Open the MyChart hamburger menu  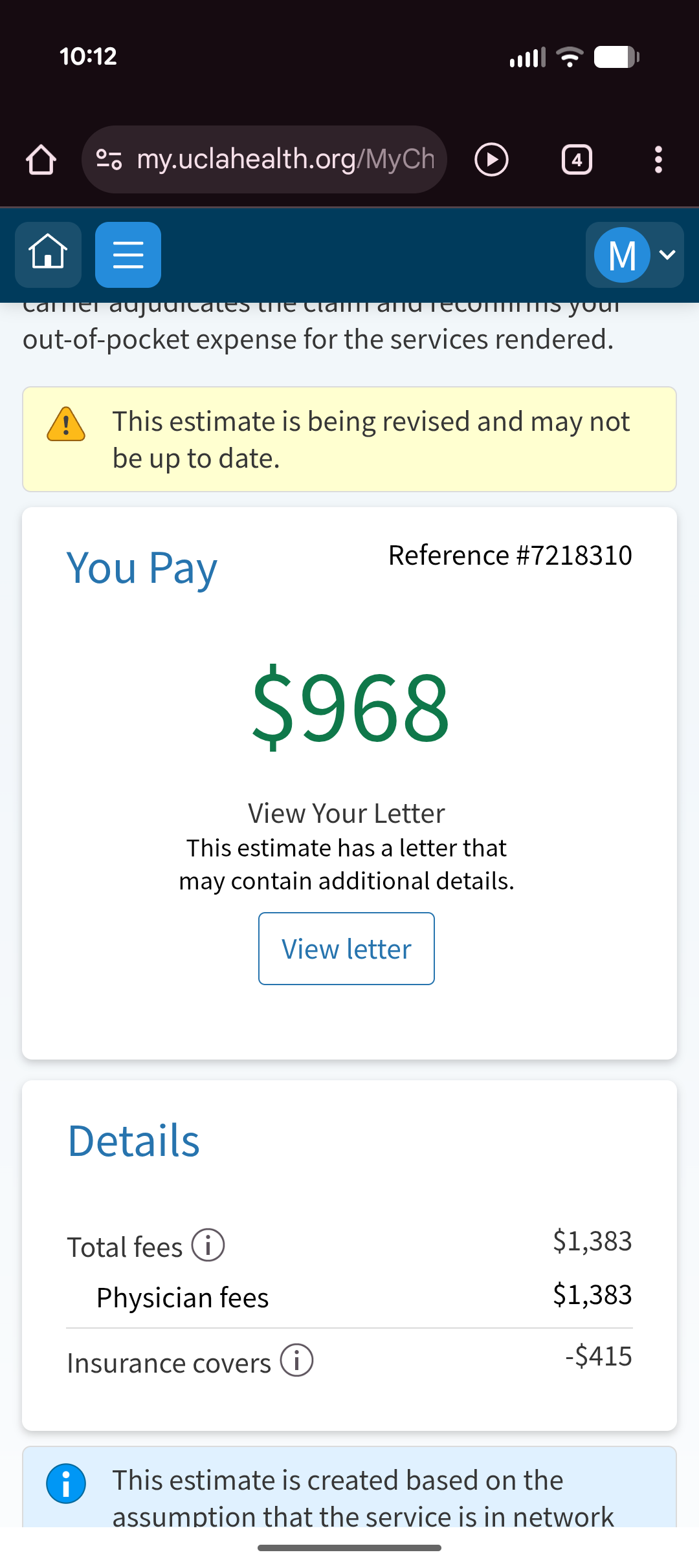point(128,254)
